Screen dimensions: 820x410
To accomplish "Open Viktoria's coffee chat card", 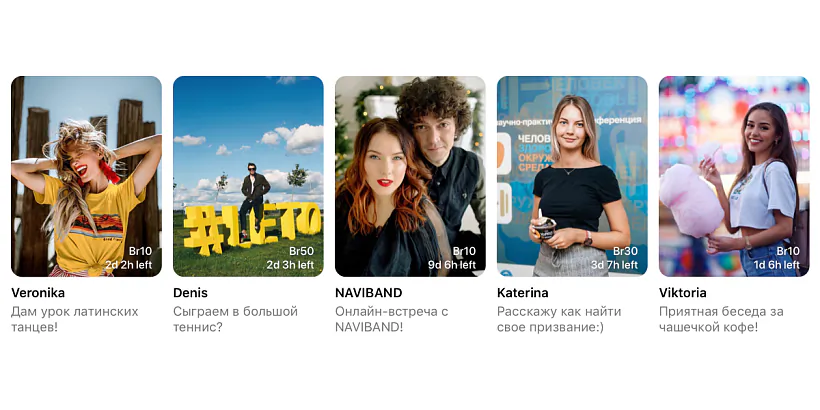I will tap(734, 176).
